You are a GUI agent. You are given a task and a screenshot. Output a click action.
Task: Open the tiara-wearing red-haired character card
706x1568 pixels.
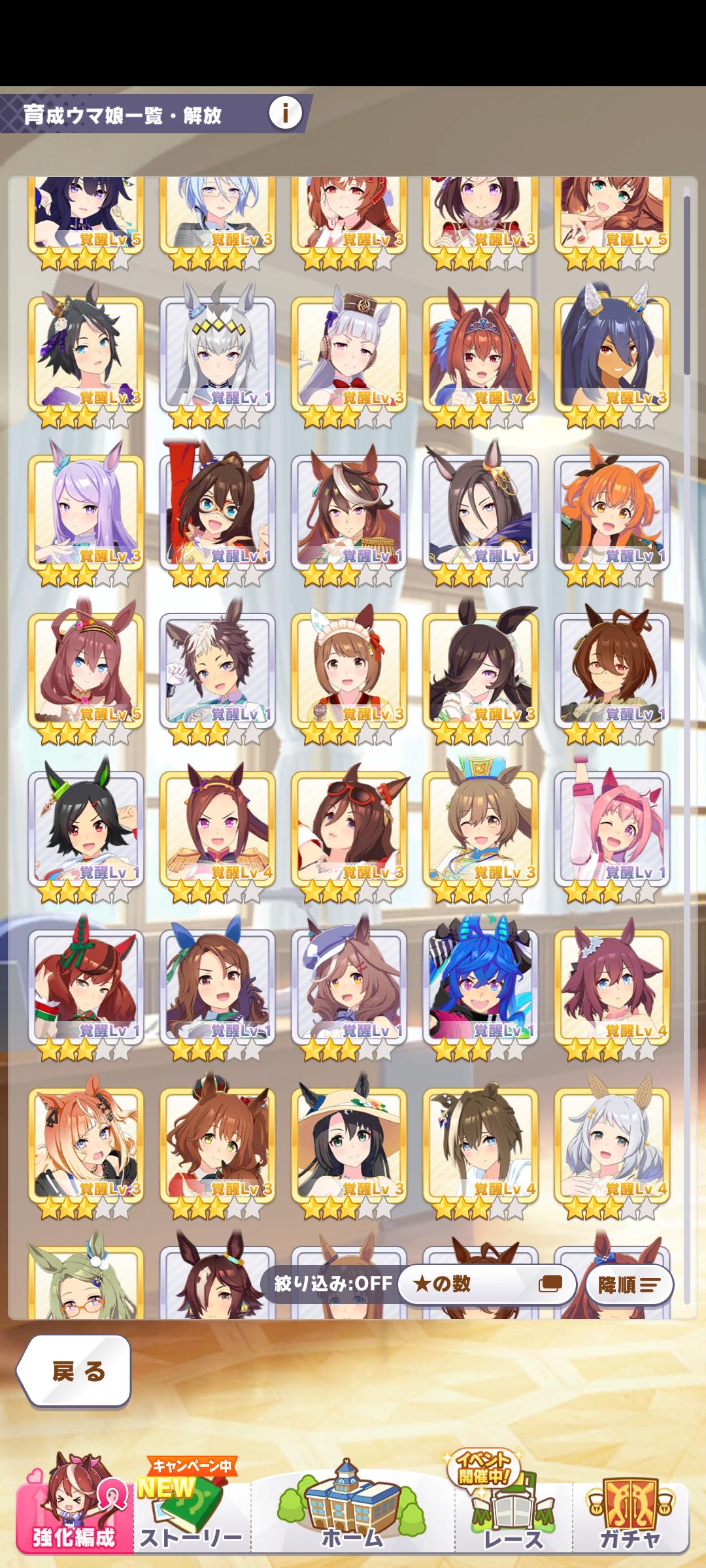pyautogui.click(x=480, y=355)
